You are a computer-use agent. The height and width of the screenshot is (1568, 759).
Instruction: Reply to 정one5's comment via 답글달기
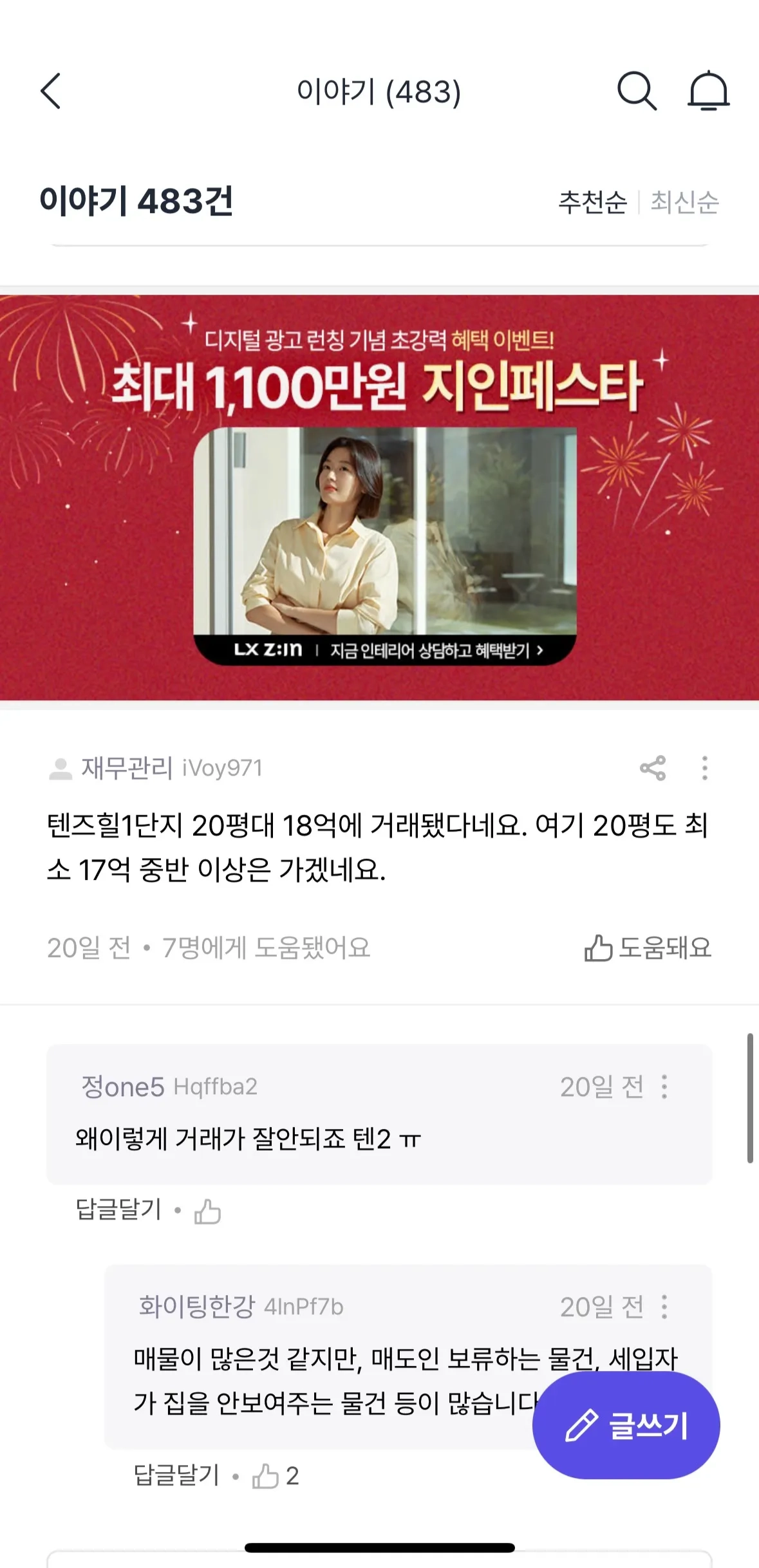coord(118,1209)
